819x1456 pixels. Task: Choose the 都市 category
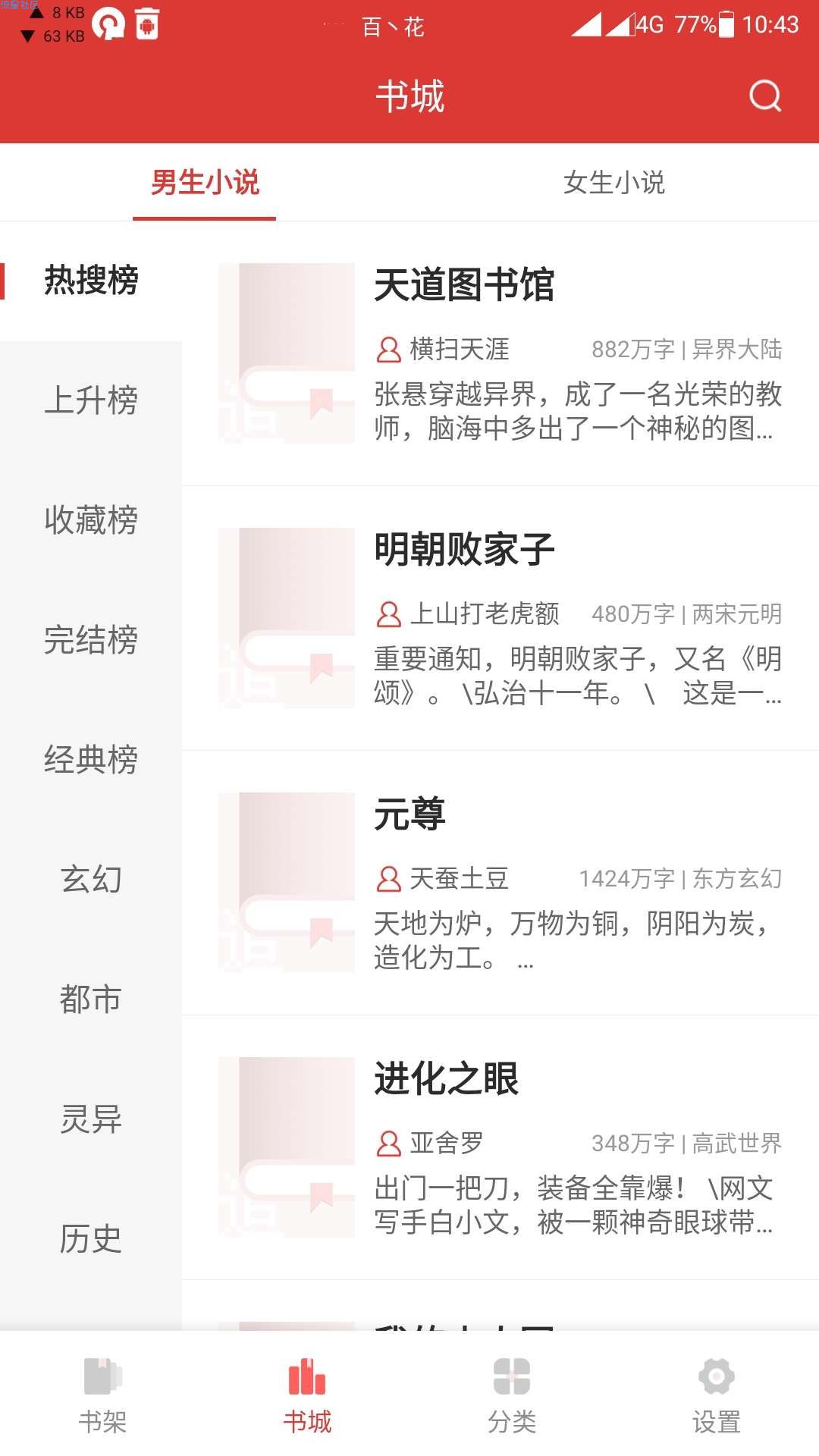tap(91, 999)
